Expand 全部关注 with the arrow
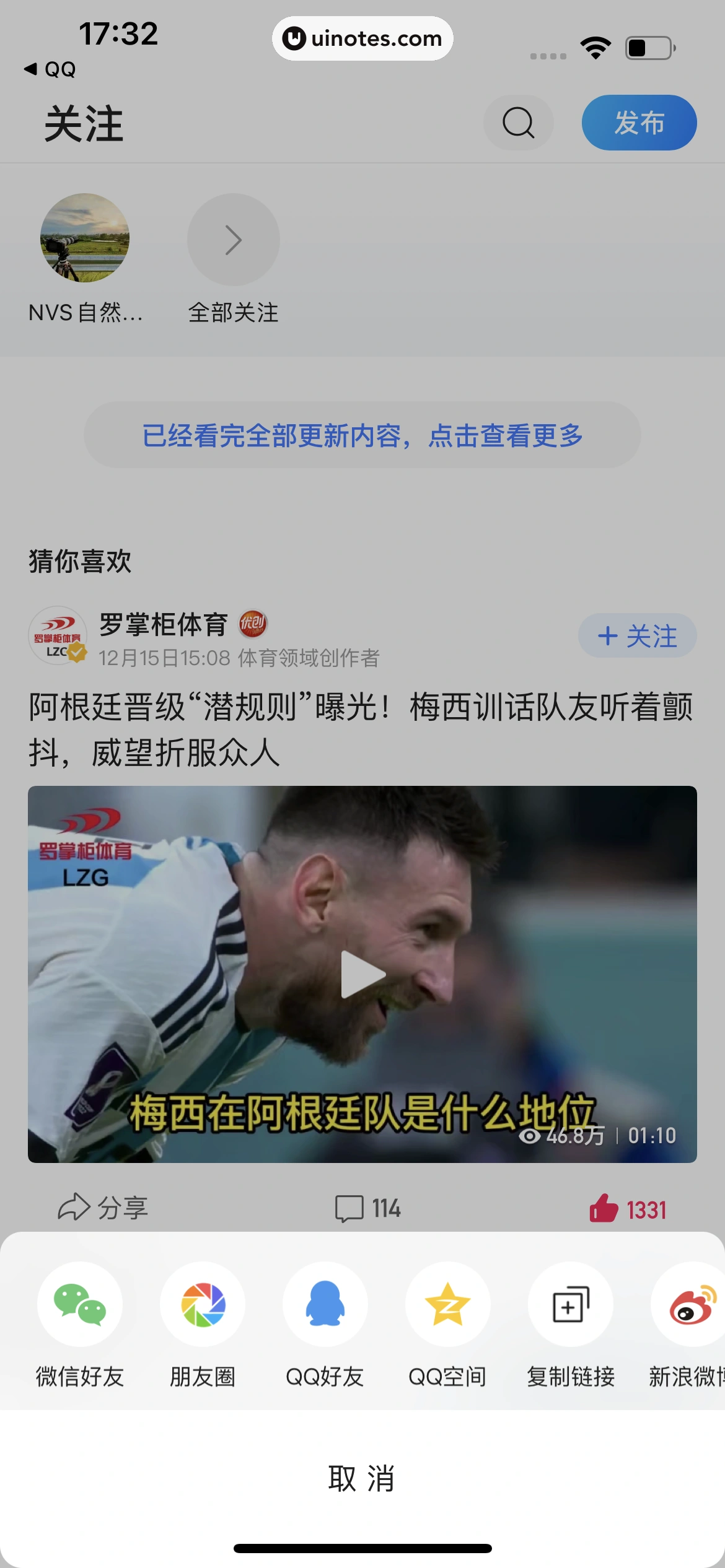725x1568 pixels. pyautogui.click(x=232, y=239)
